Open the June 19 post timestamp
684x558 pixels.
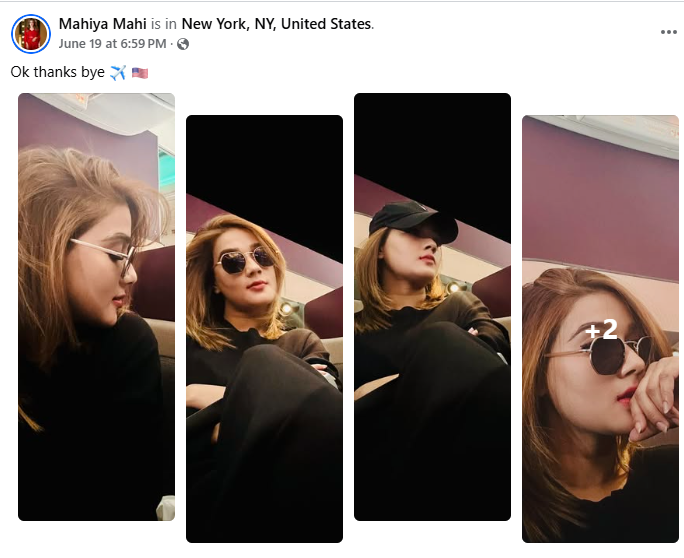(x=112, y=43)
